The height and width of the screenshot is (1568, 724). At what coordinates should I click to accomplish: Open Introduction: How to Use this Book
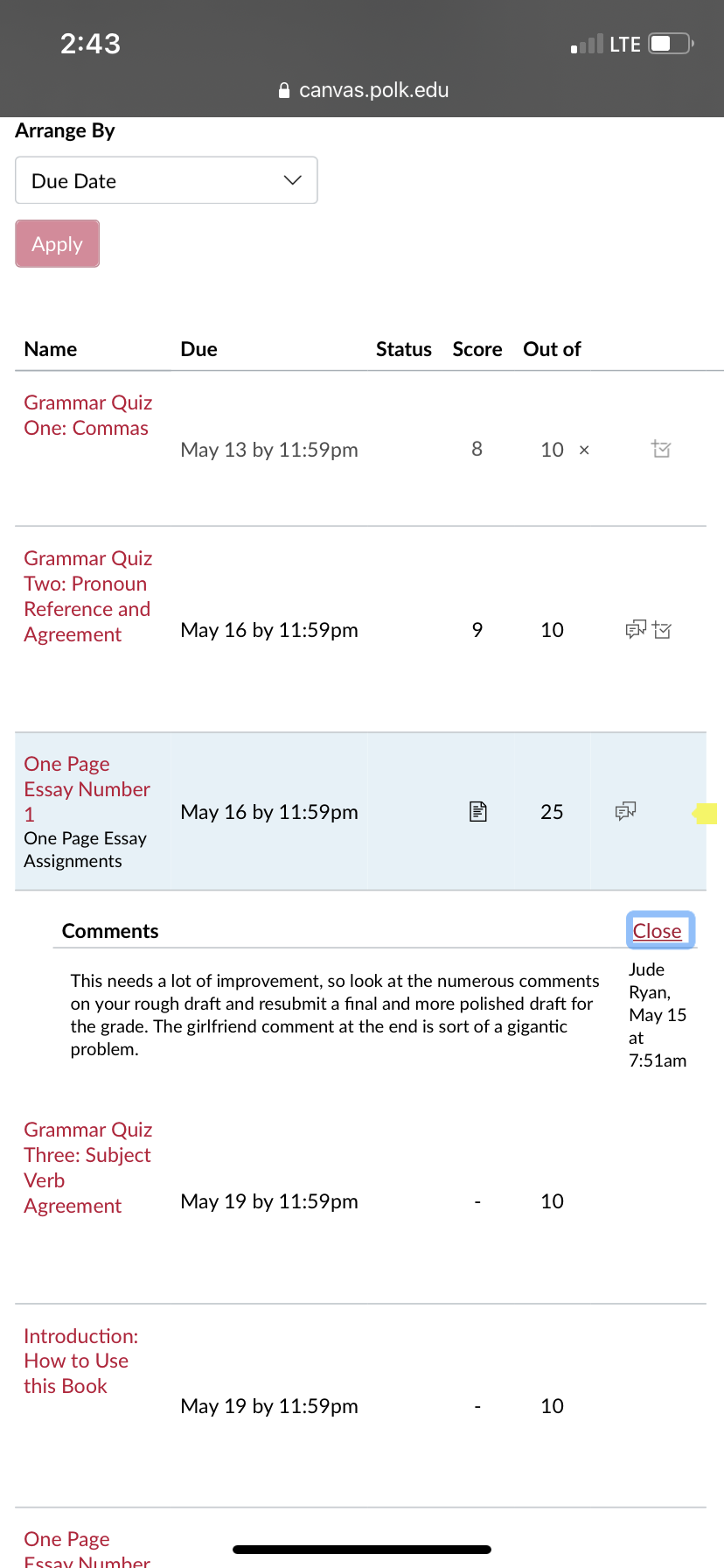[x=80, y=1361]
